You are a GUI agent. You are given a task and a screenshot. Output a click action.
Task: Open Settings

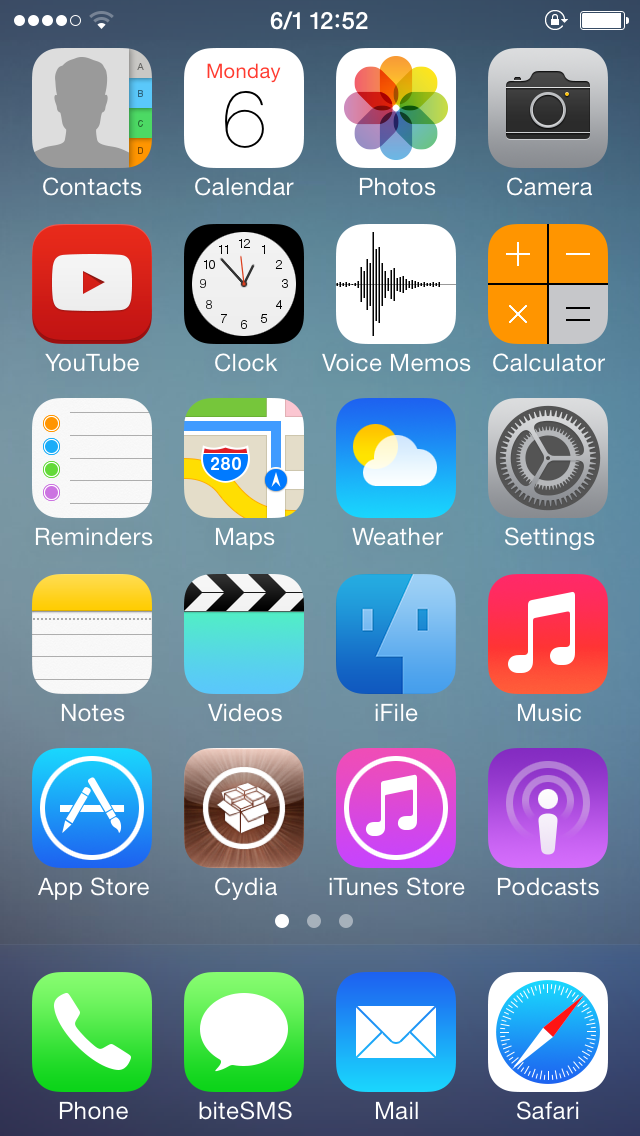click(x=548, y=458)
